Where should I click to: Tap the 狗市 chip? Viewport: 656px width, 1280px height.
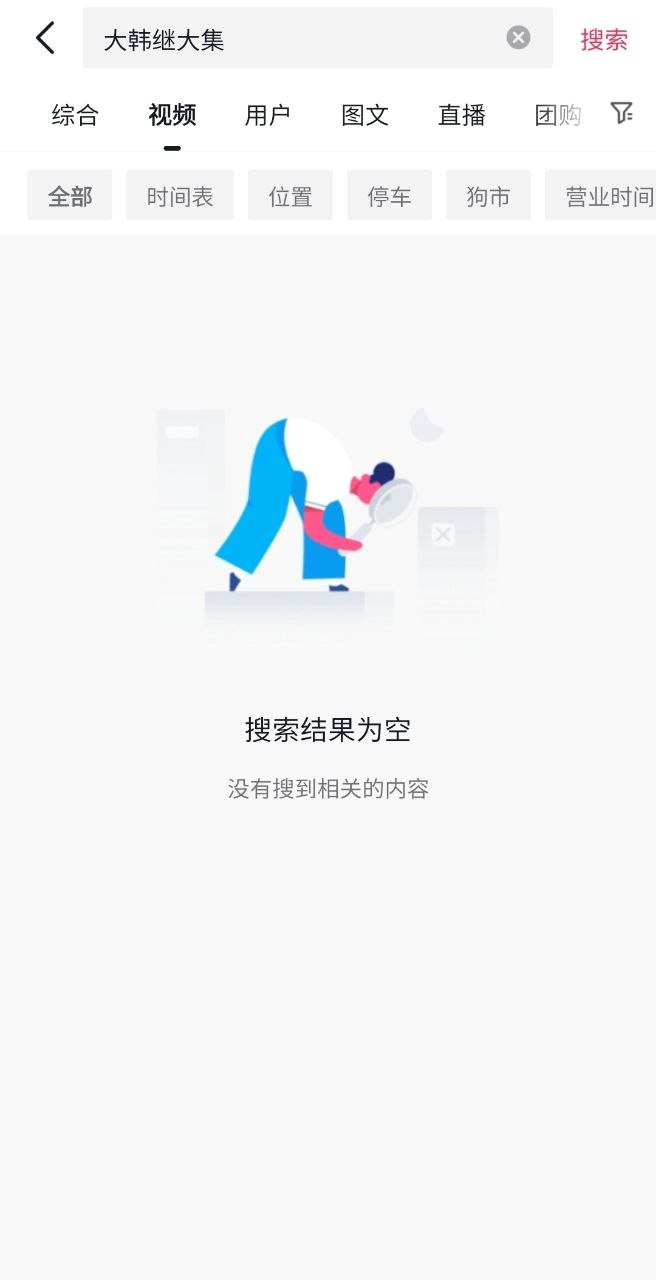(488, 196)
